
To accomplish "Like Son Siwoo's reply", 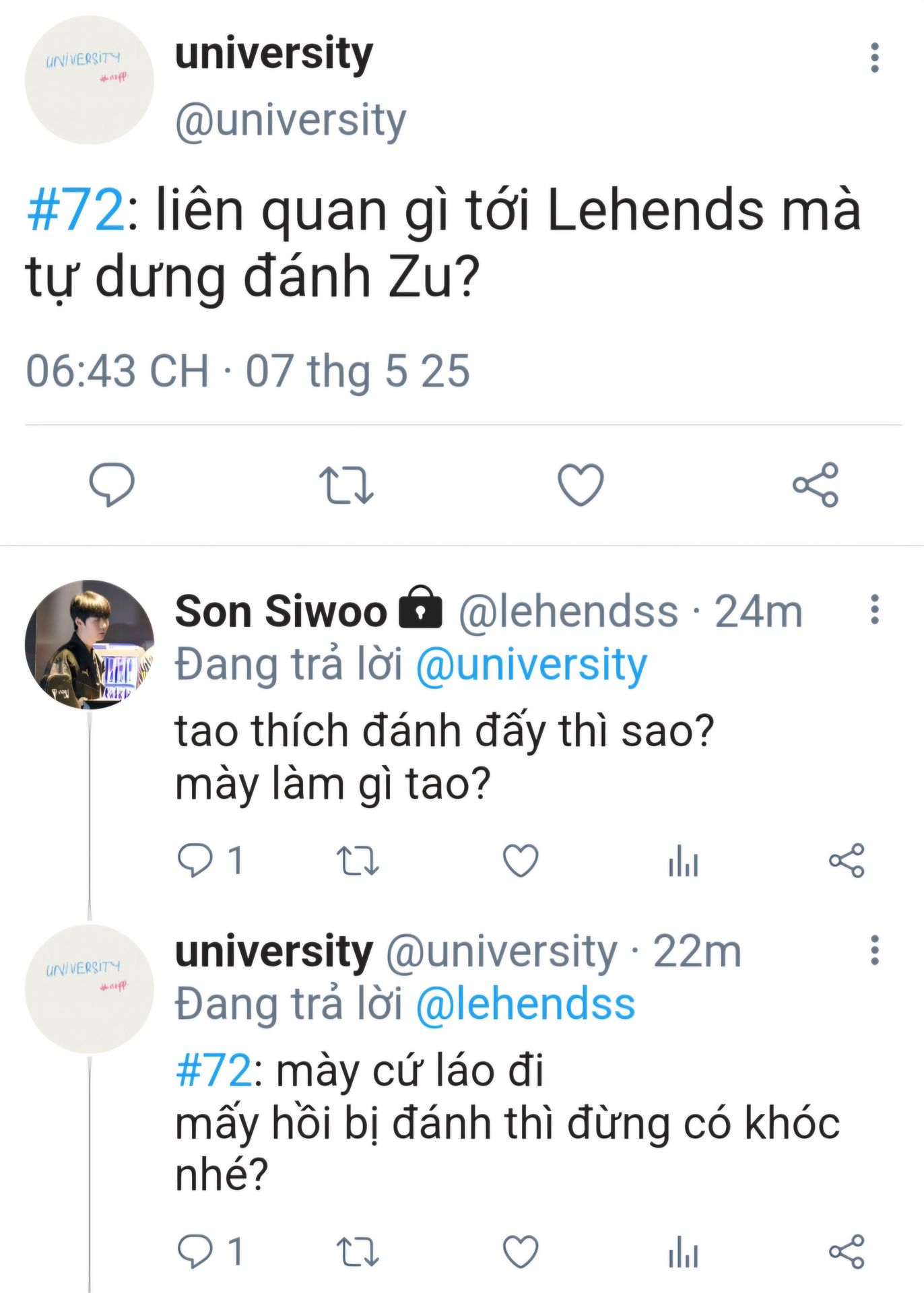I will pyautogui.click(x=521, y=861).
